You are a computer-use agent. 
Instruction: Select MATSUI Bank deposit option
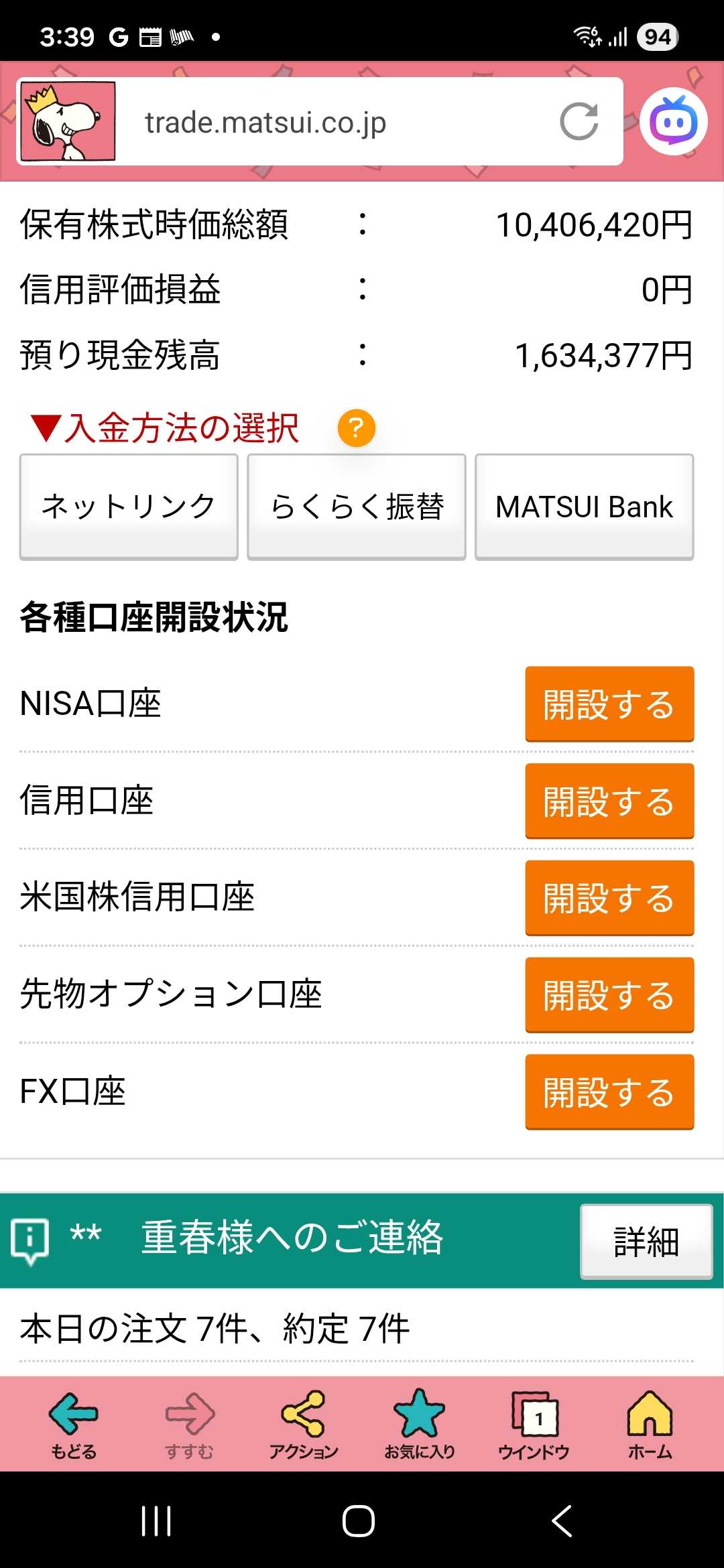coord(584,507)
